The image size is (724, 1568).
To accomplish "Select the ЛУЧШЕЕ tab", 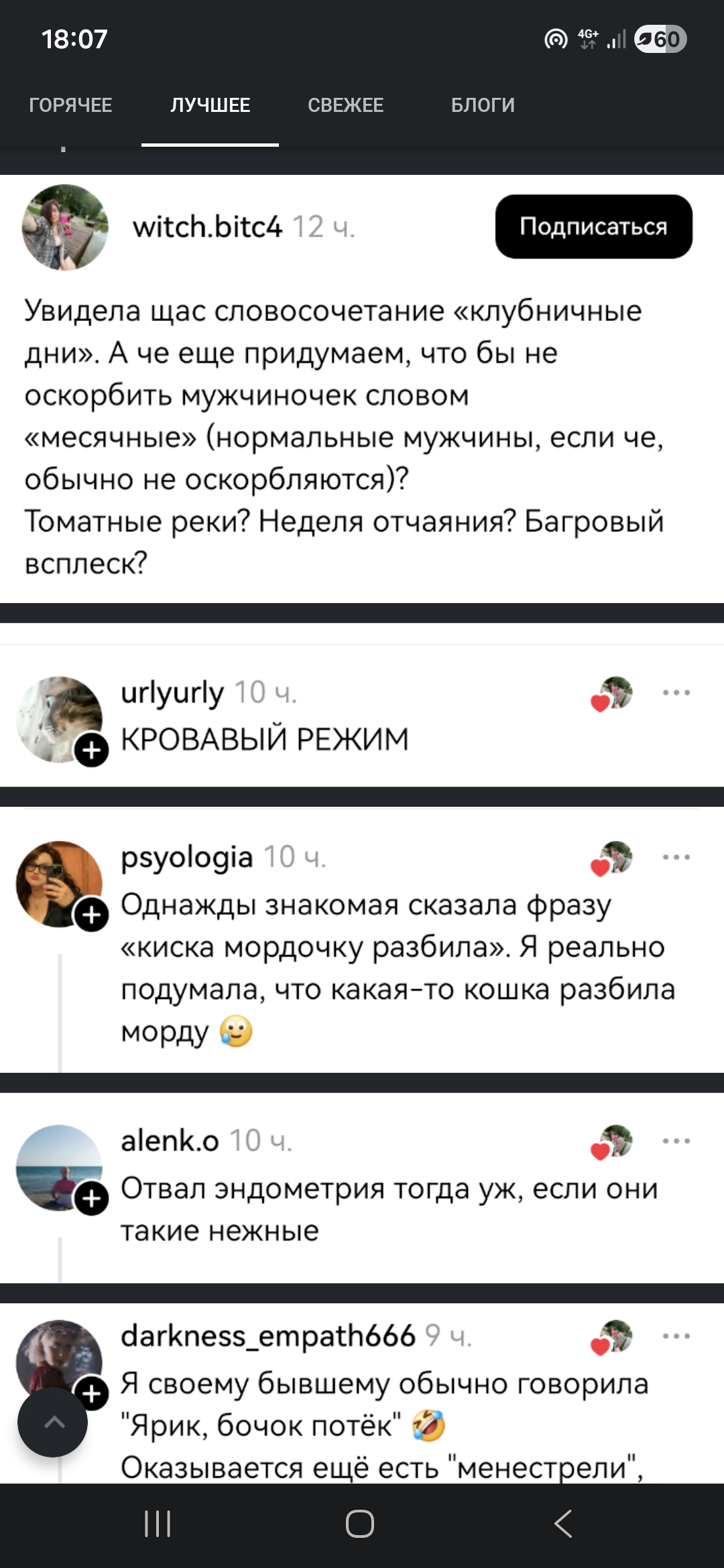I will click(210, 105).
